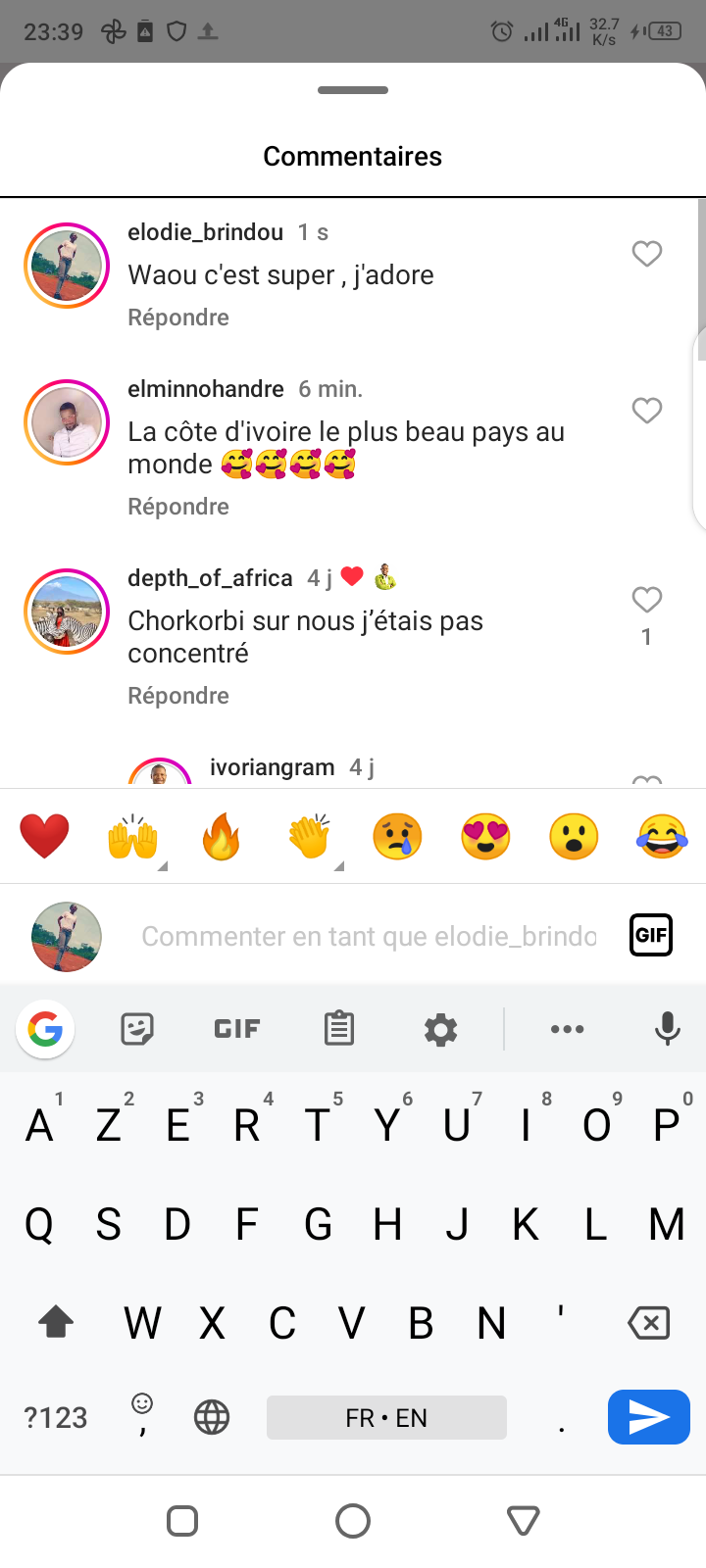The height and width of the screenshot is (1568, 706).
Task: Like elodie_brindou's comment
Action: [x=646, y=254]
